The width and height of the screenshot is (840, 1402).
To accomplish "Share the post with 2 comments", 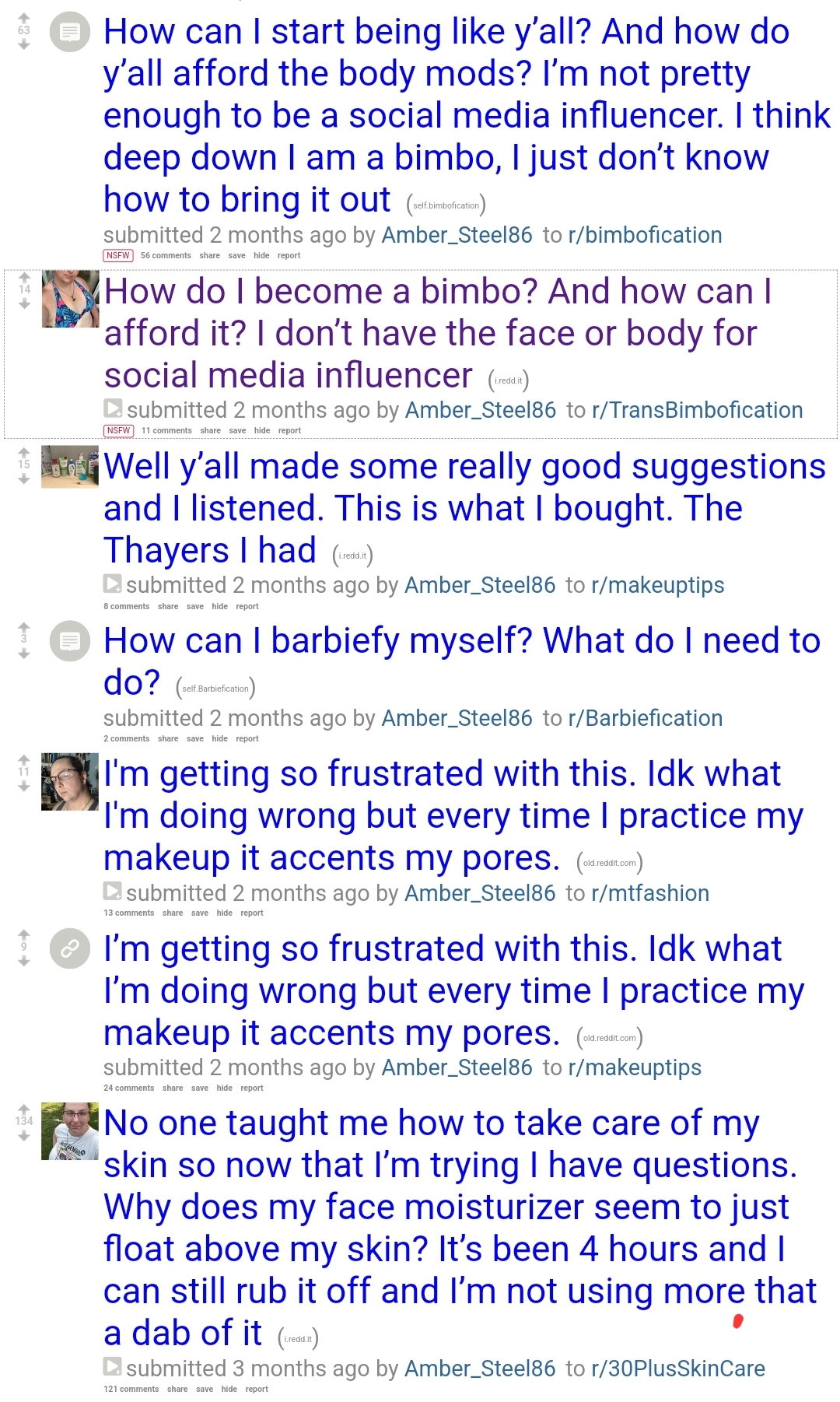I will tap(168, 738).
